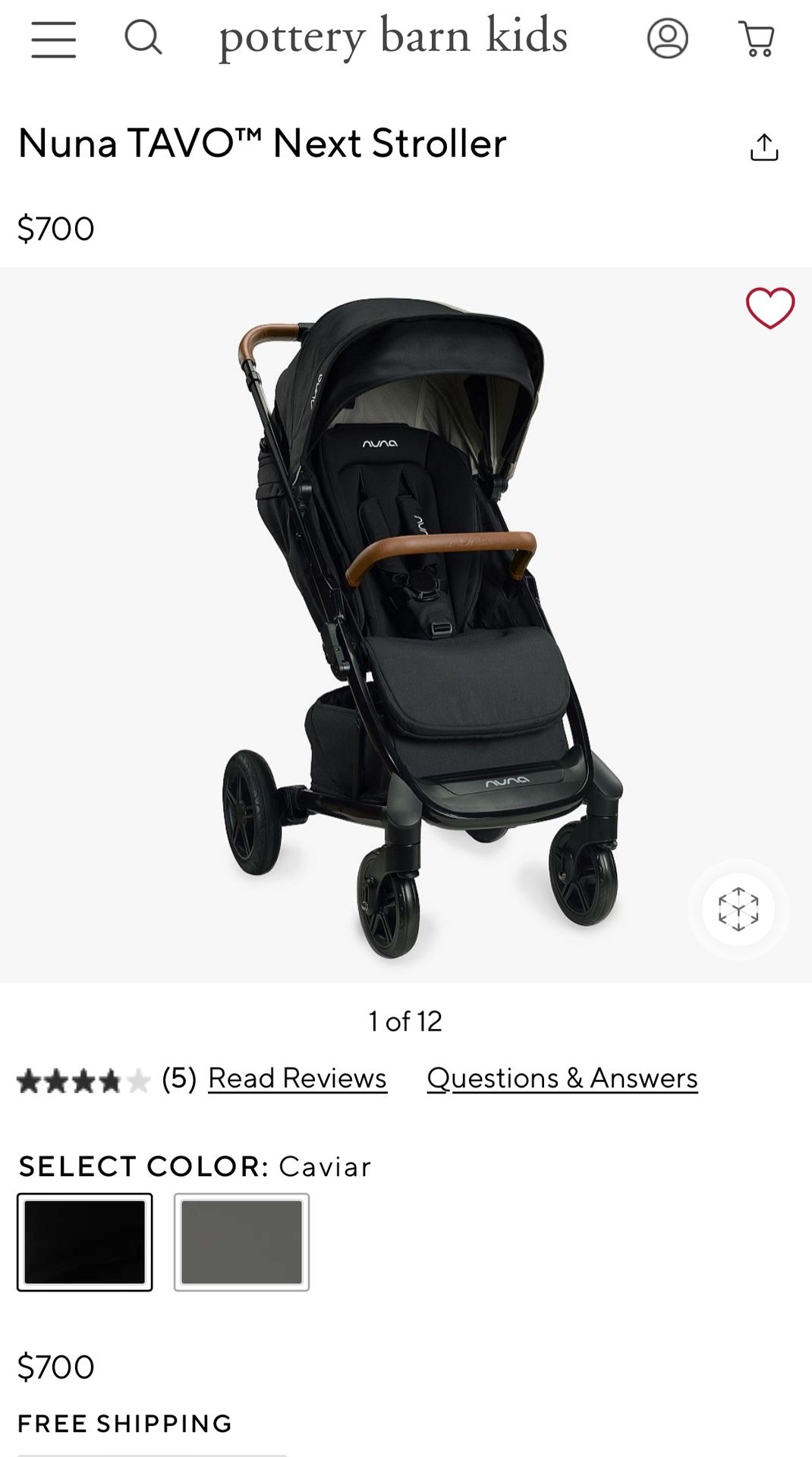Select the gray color swatch
Image resolution: width=812 pixels, height=1457 pixels.
click(x=241, y=1242)
